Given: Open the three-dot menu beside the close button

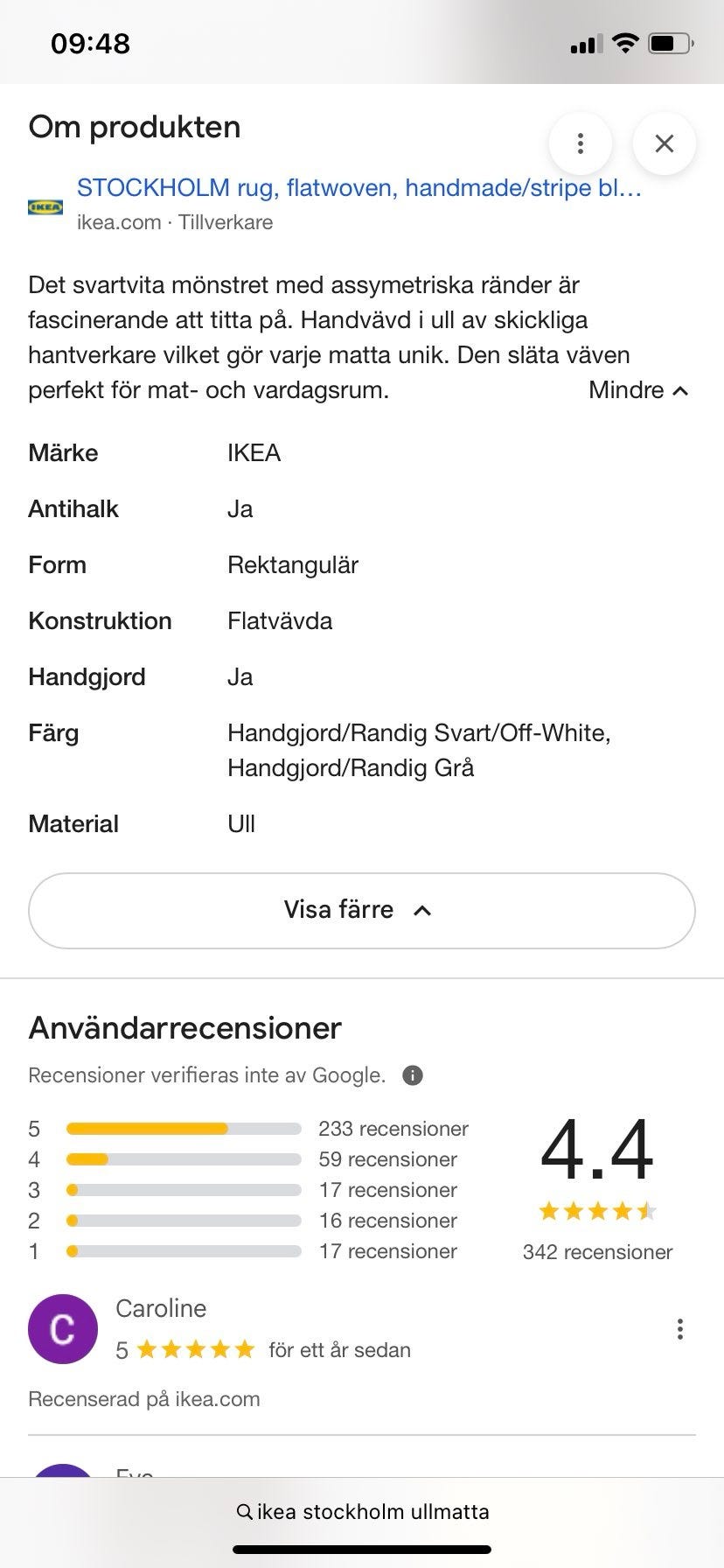Looking at the screenshot, I should click(581, 143).
